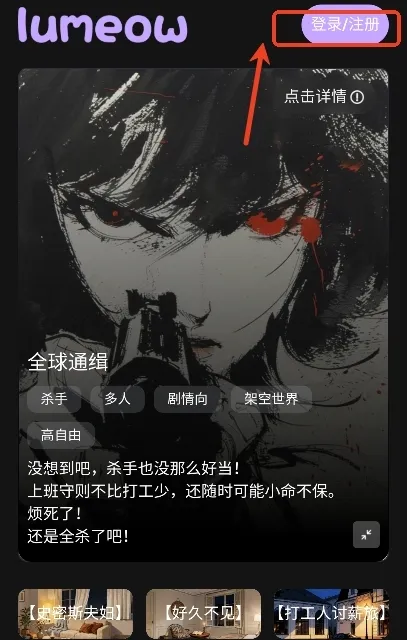Tap the 登录/注册 button
The image size is (407, 640).
pyautogui.click(x=345, y=24)
